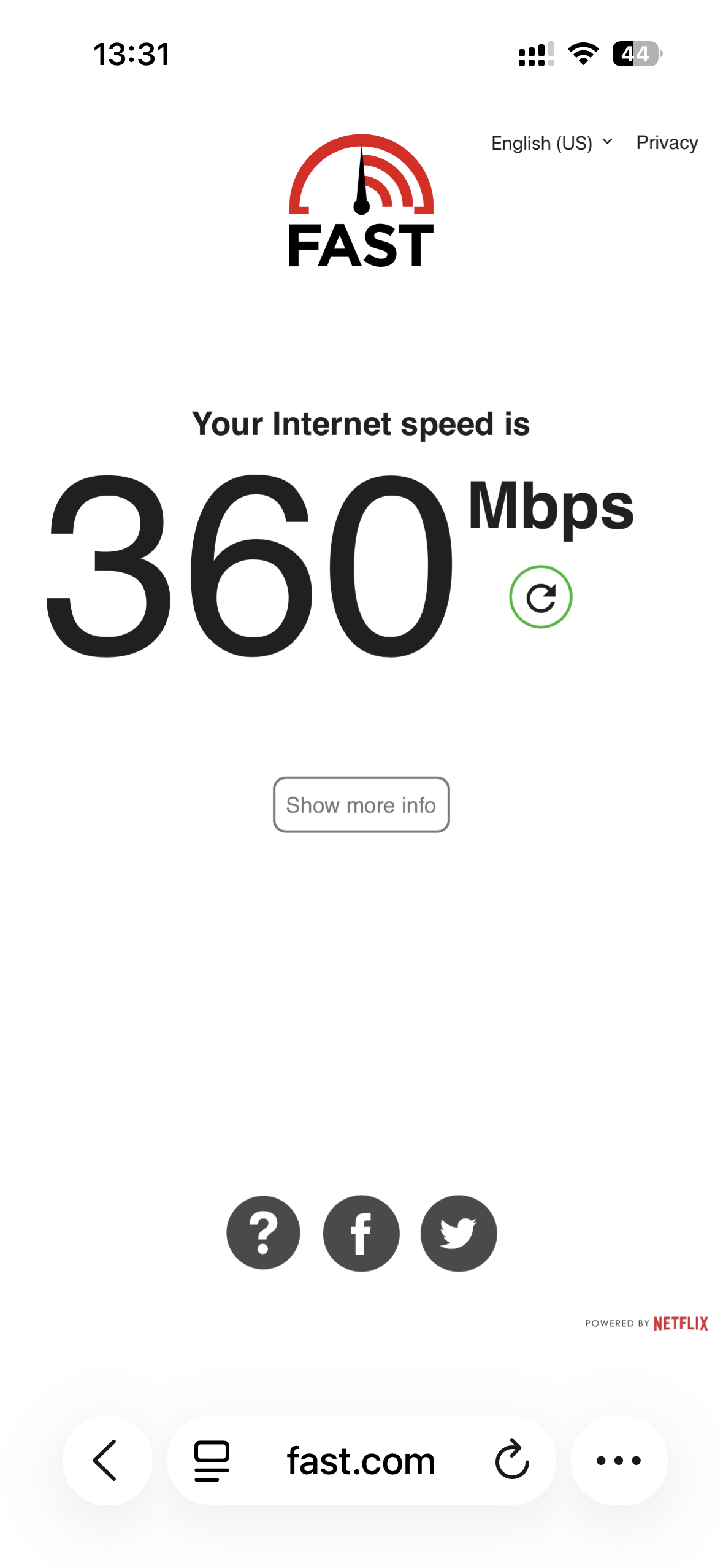Rerun the speed test with the green refresh icon

[x=541, y=597]
